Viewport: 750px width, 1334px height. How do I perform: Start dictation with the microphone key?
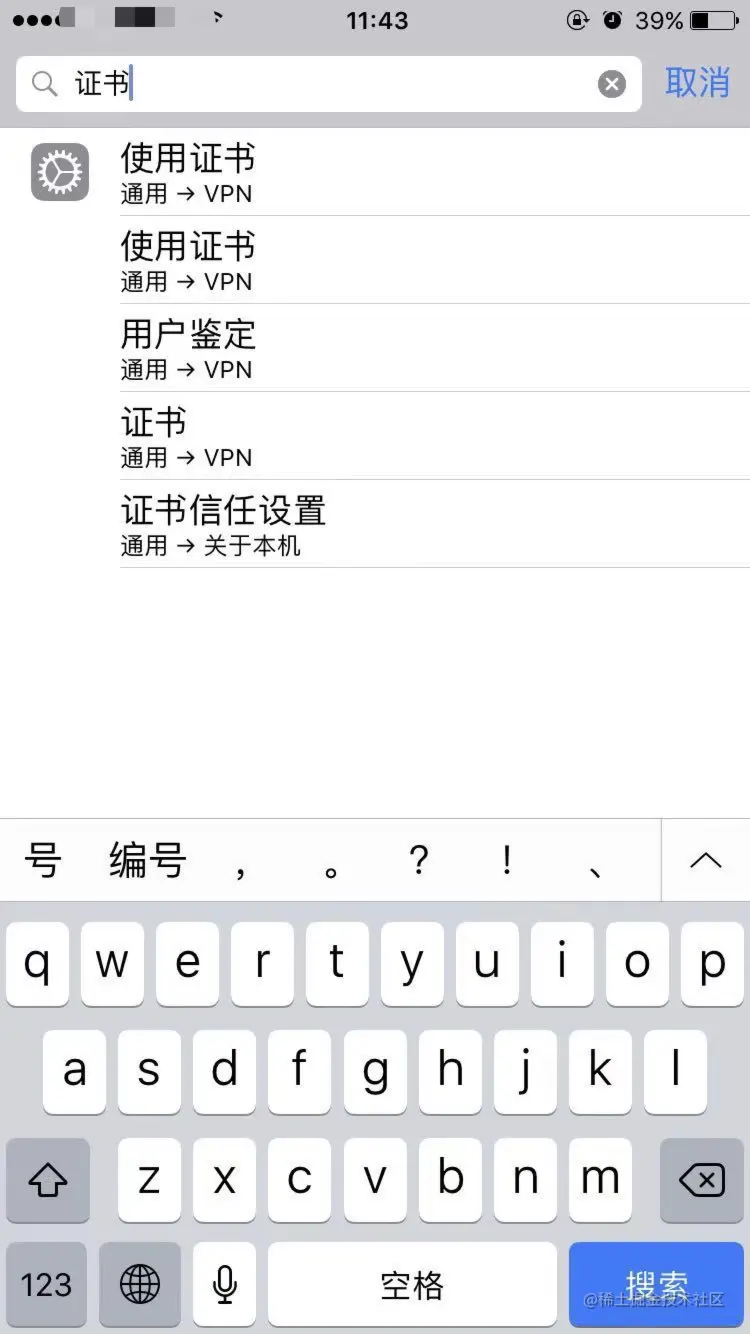click(x=225, y=1284)
